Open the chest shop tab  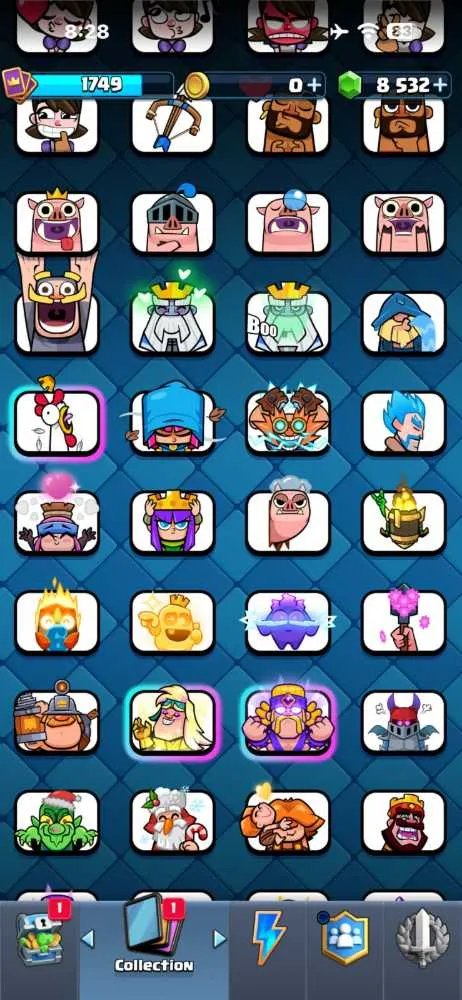point(40,941)
